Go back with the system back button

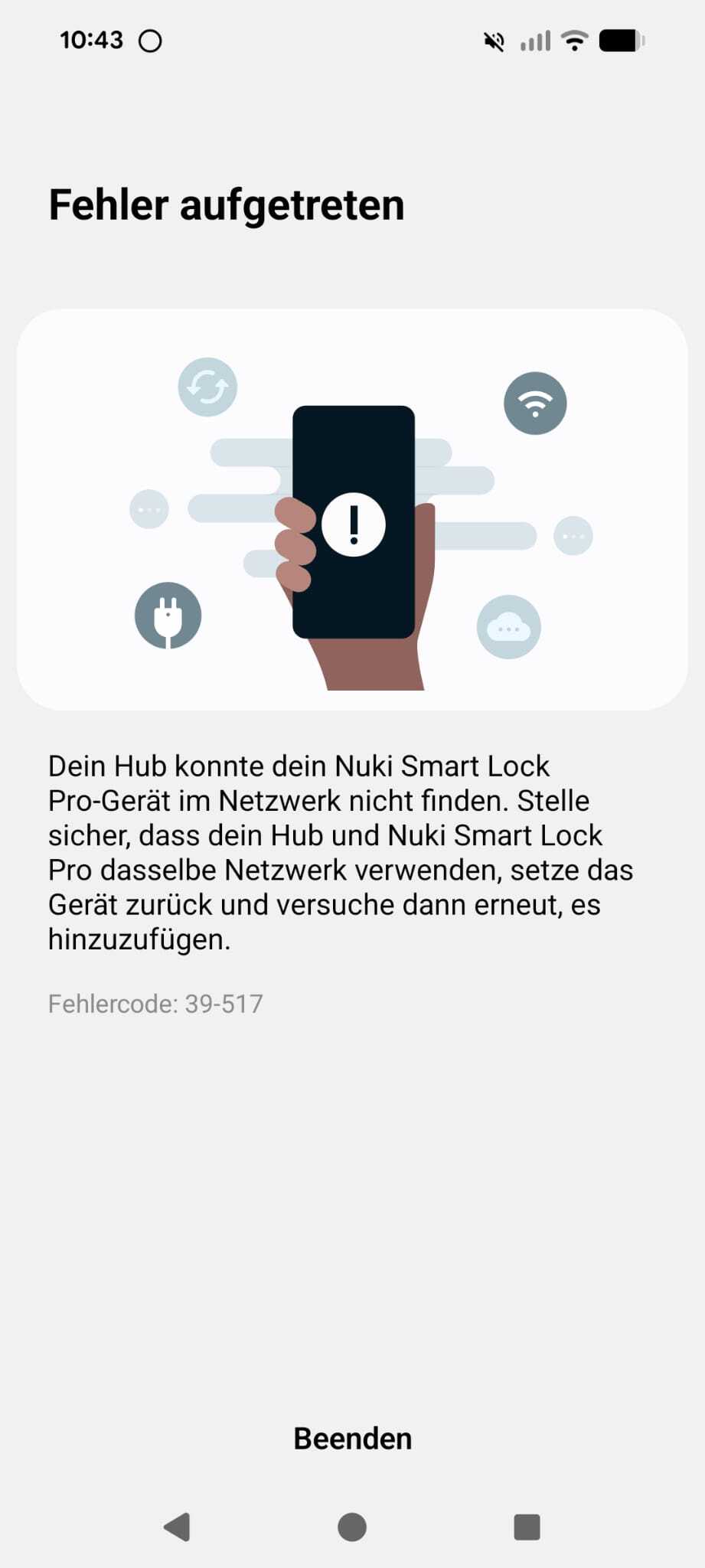pos(178,1527)
